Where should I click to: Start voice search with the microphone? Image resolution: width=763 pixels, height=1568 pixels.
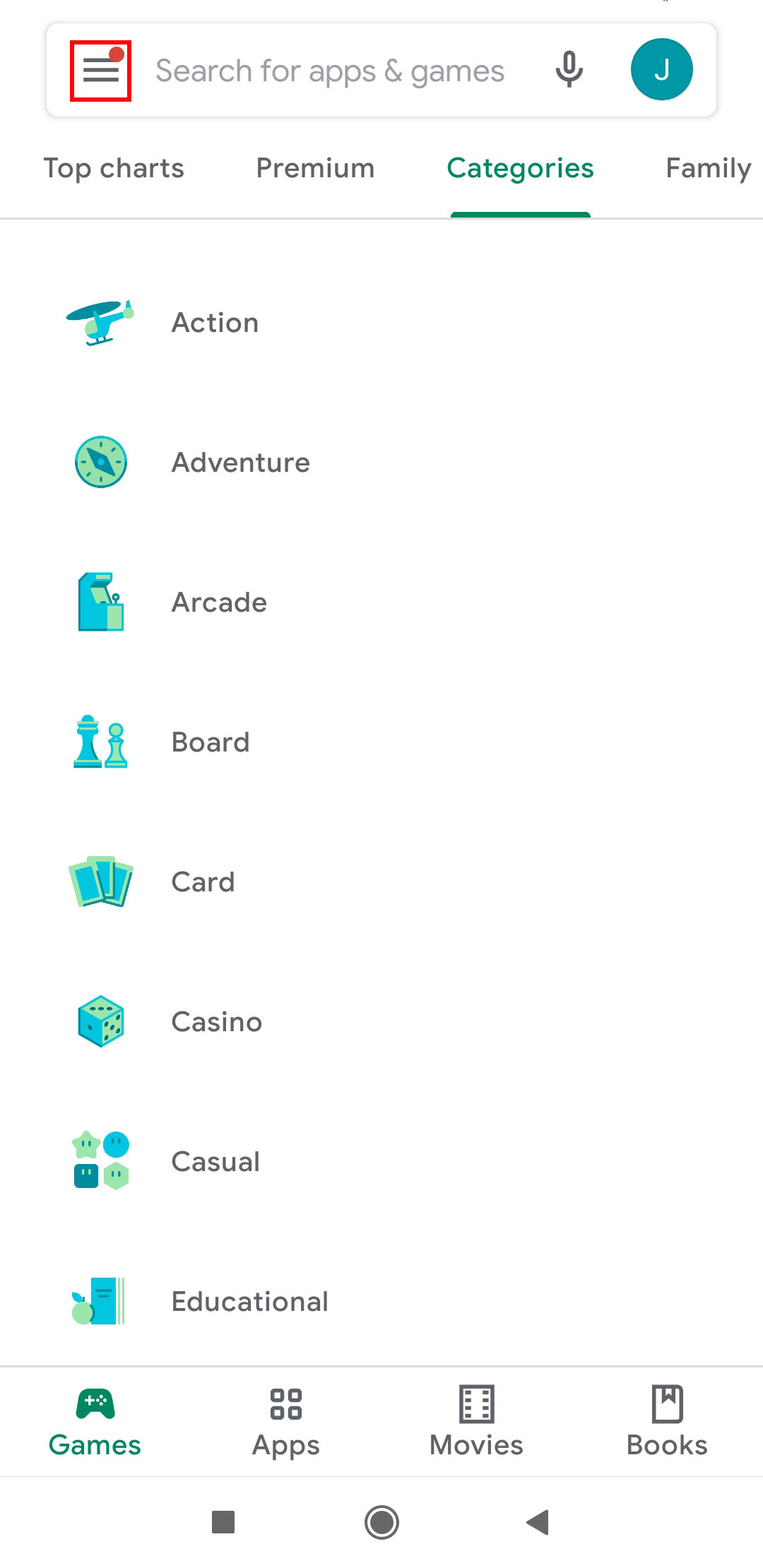569,70
